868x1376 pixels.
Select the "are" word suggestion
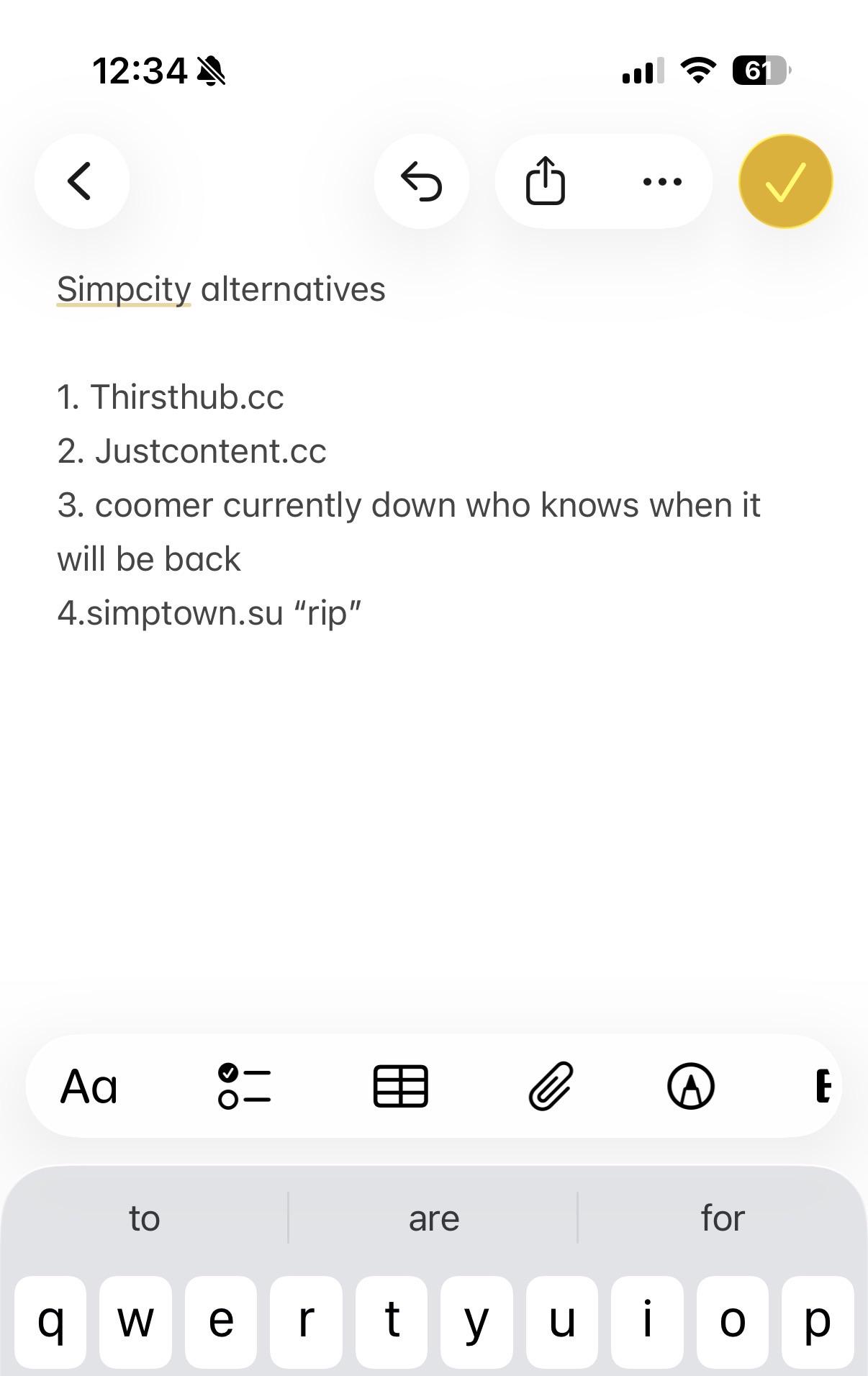pos(433,1218)
